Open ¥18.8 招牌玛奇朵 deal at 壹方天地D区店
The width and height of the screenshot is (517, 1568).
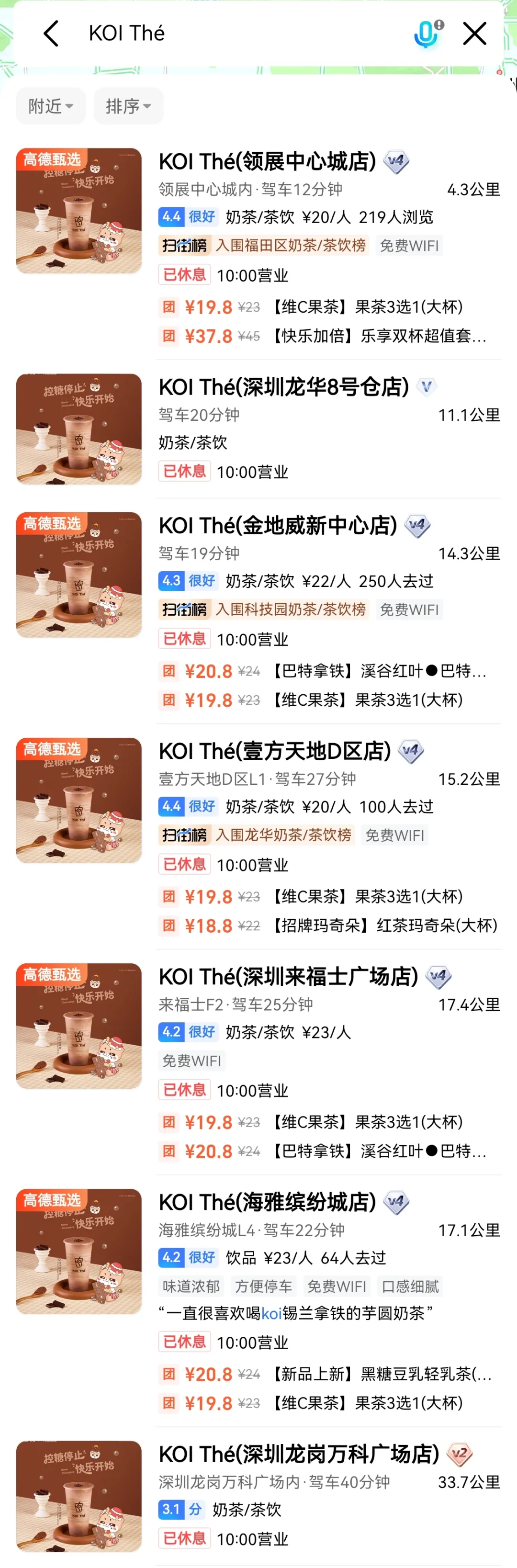[329, 926]
